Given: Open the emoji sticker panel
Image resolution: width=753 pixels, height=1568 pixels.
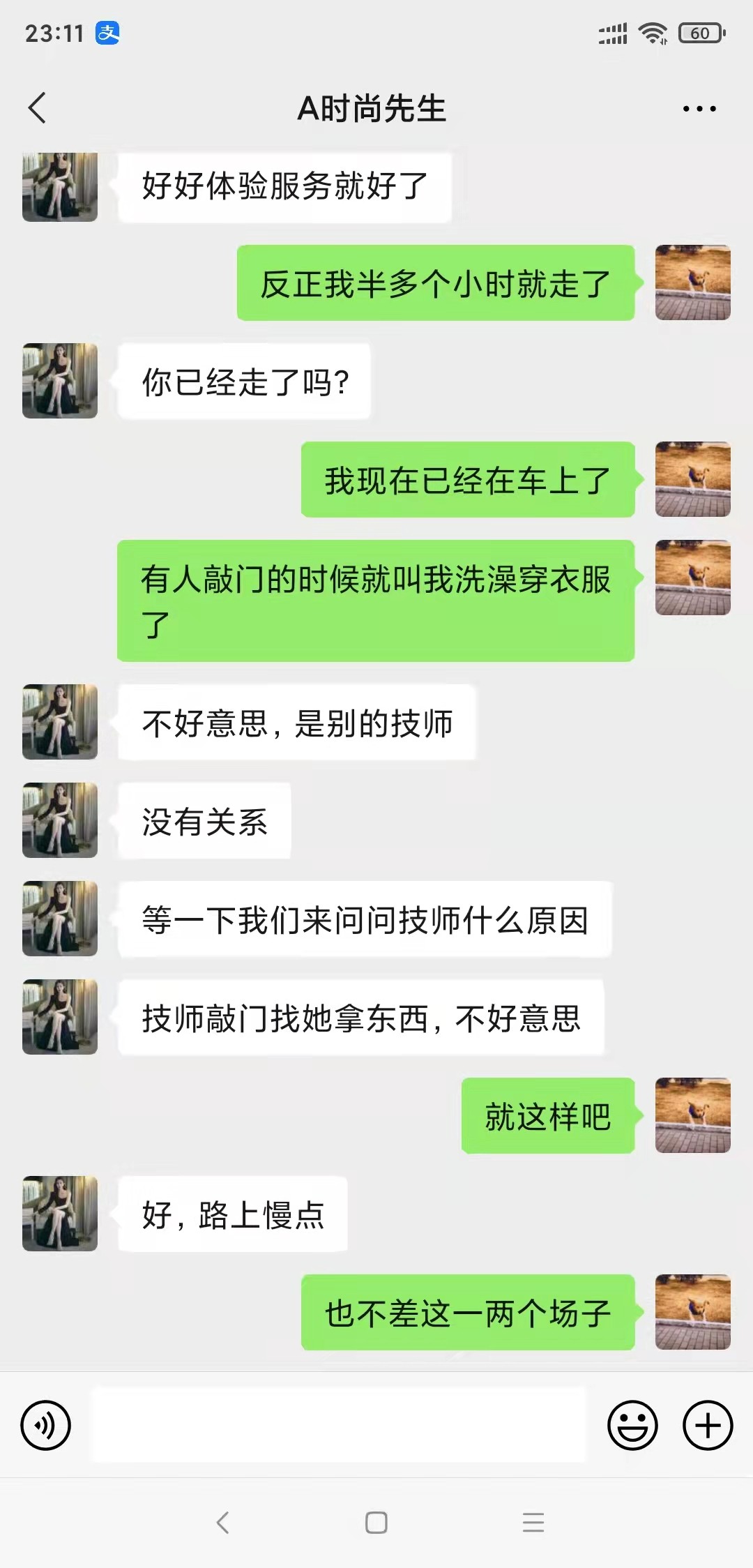Looking at the screenshot, I should click(632, 1425).
